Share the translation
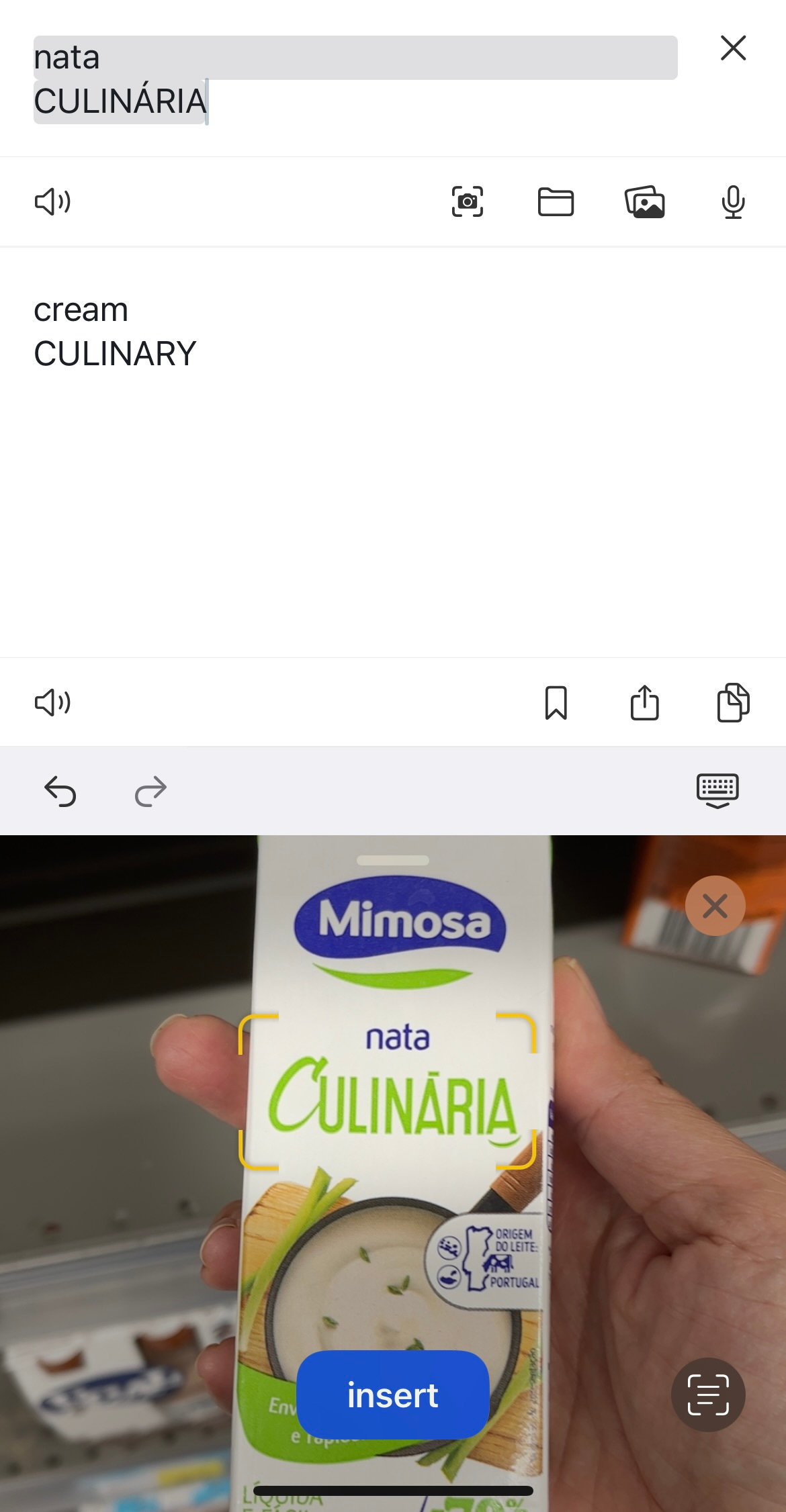This screenshot has height=1512, width=786. point(645,702)
